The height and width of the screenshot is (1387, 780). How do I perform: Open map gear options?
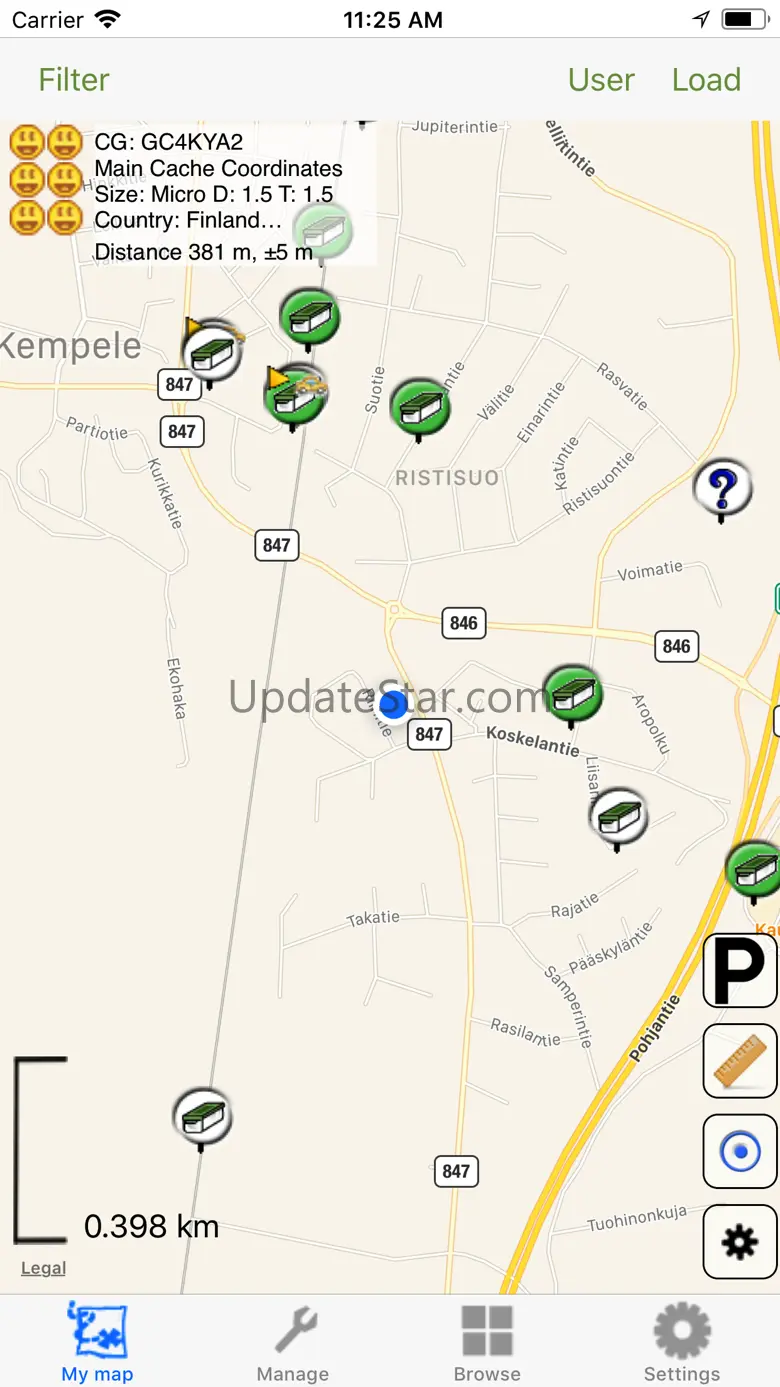(x=740, y=1242)
